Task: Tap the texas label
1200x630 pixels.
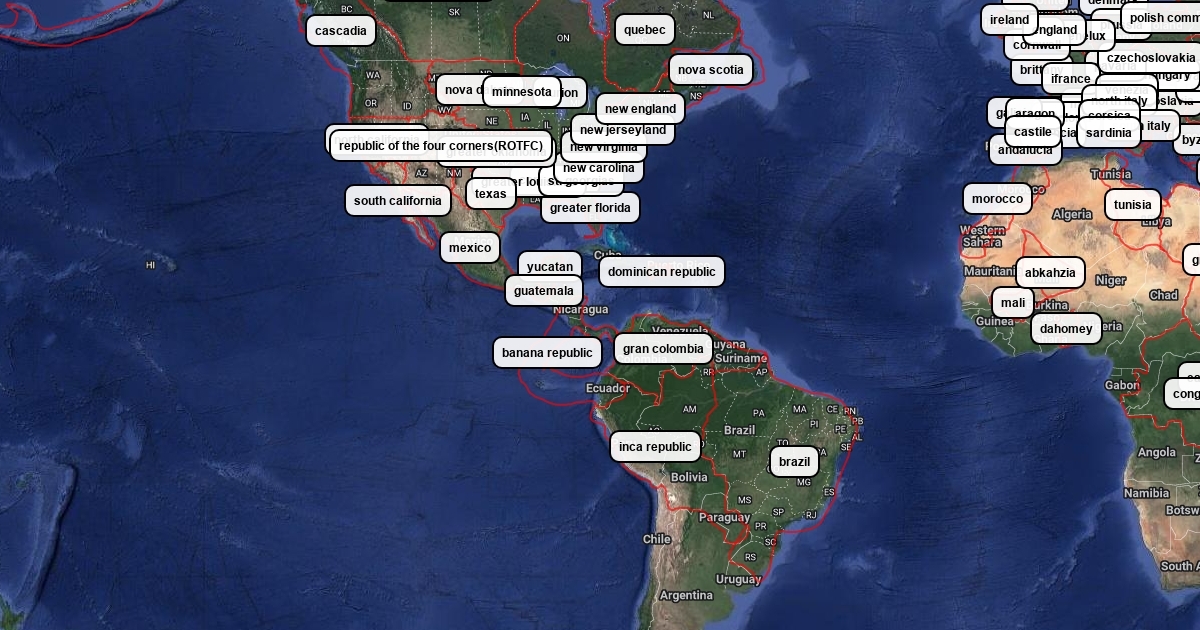Action: (490, 194)
